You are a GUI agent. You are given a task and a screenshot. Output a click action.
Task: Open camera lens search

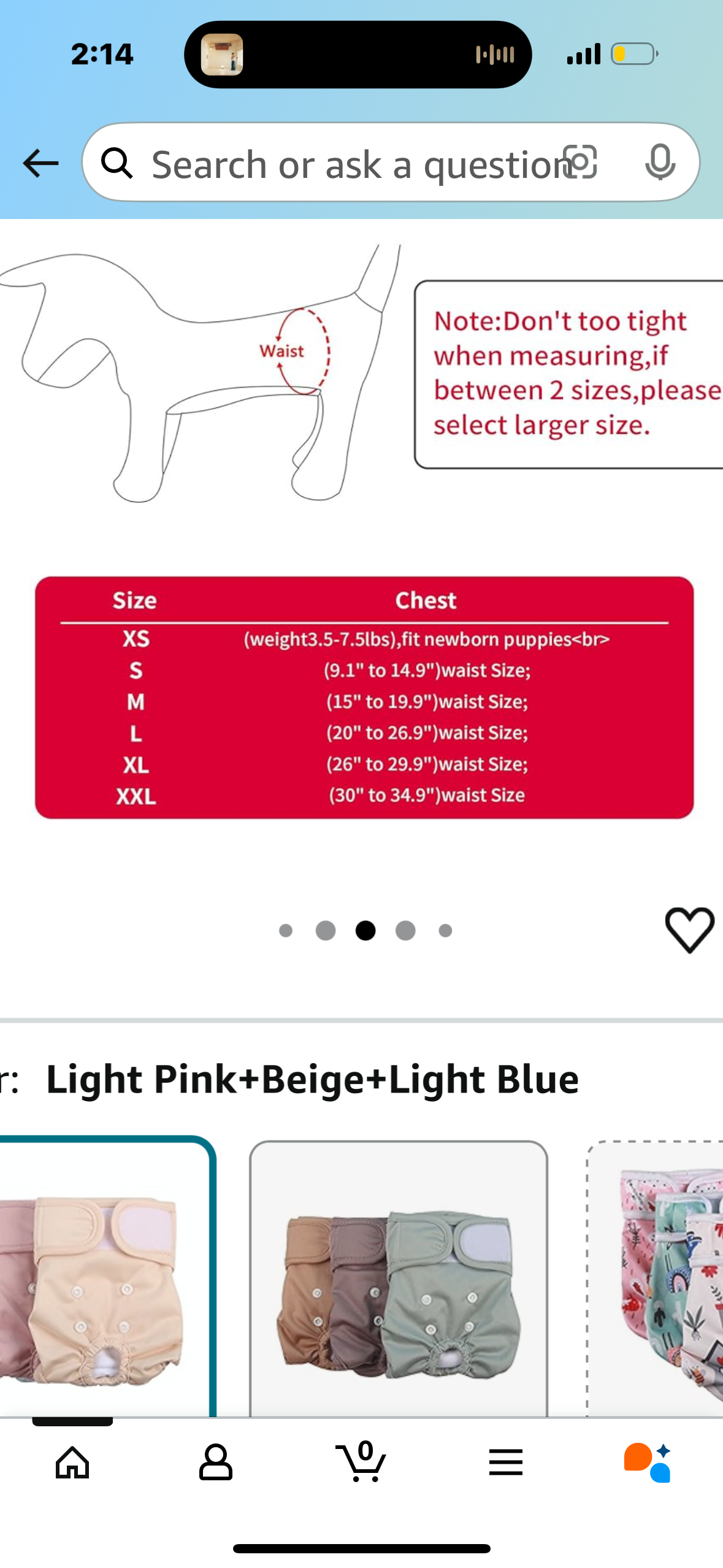(580, 162)
